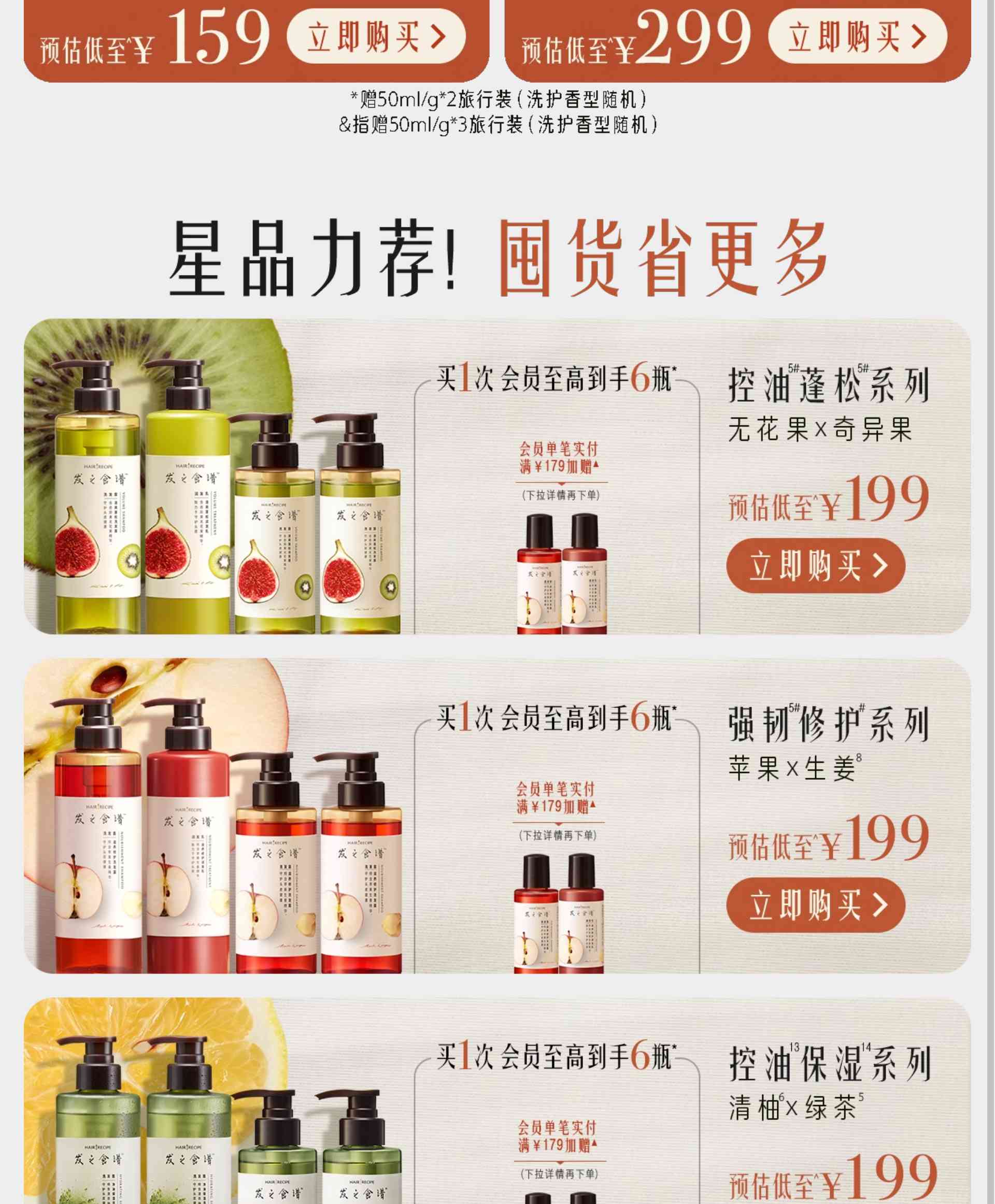This screenshot has height=1204, width=995.
Task: Tap 立即购买 next to the ¥159 offer
Action: coord(376,37)
